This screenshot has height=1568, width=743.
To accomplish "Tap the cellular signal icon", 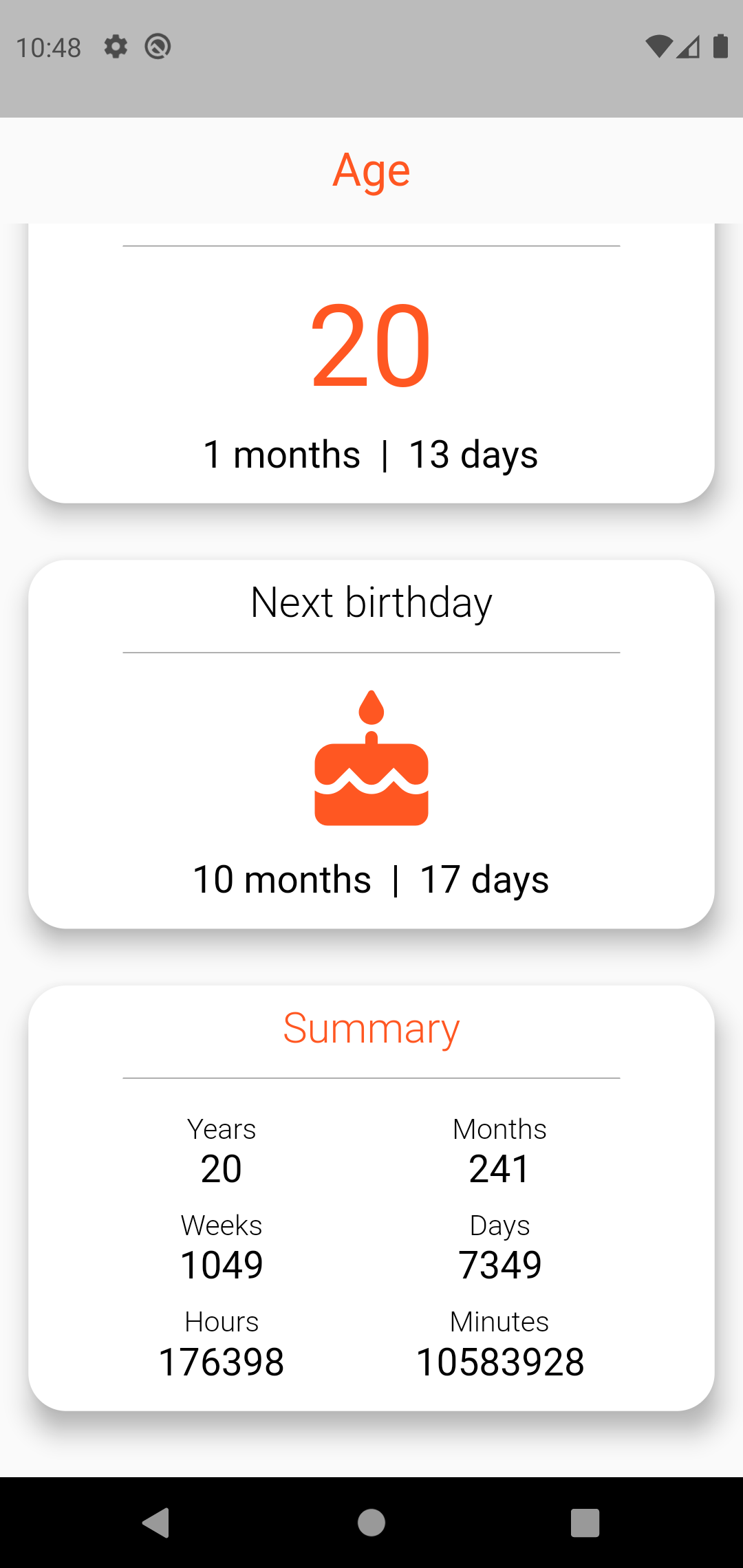I will tap(690, 46).
